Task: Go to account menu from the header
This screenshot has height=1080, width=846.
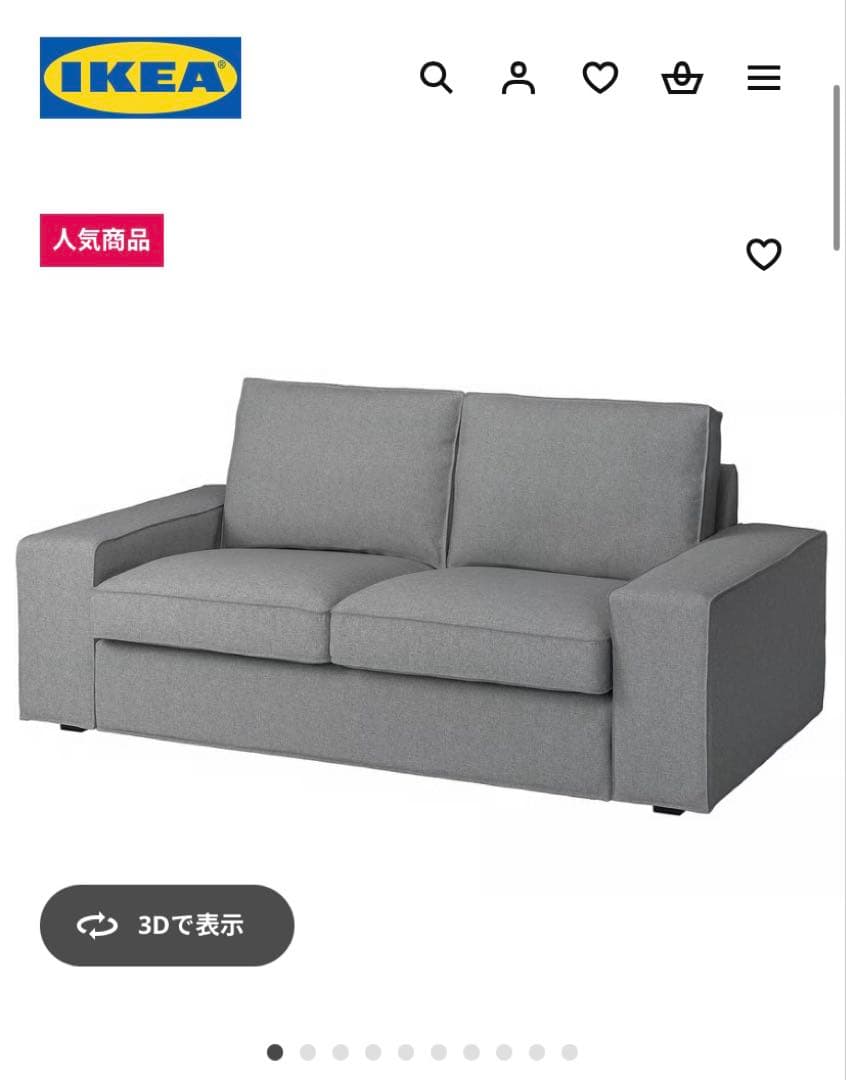Action: point(518,76)
